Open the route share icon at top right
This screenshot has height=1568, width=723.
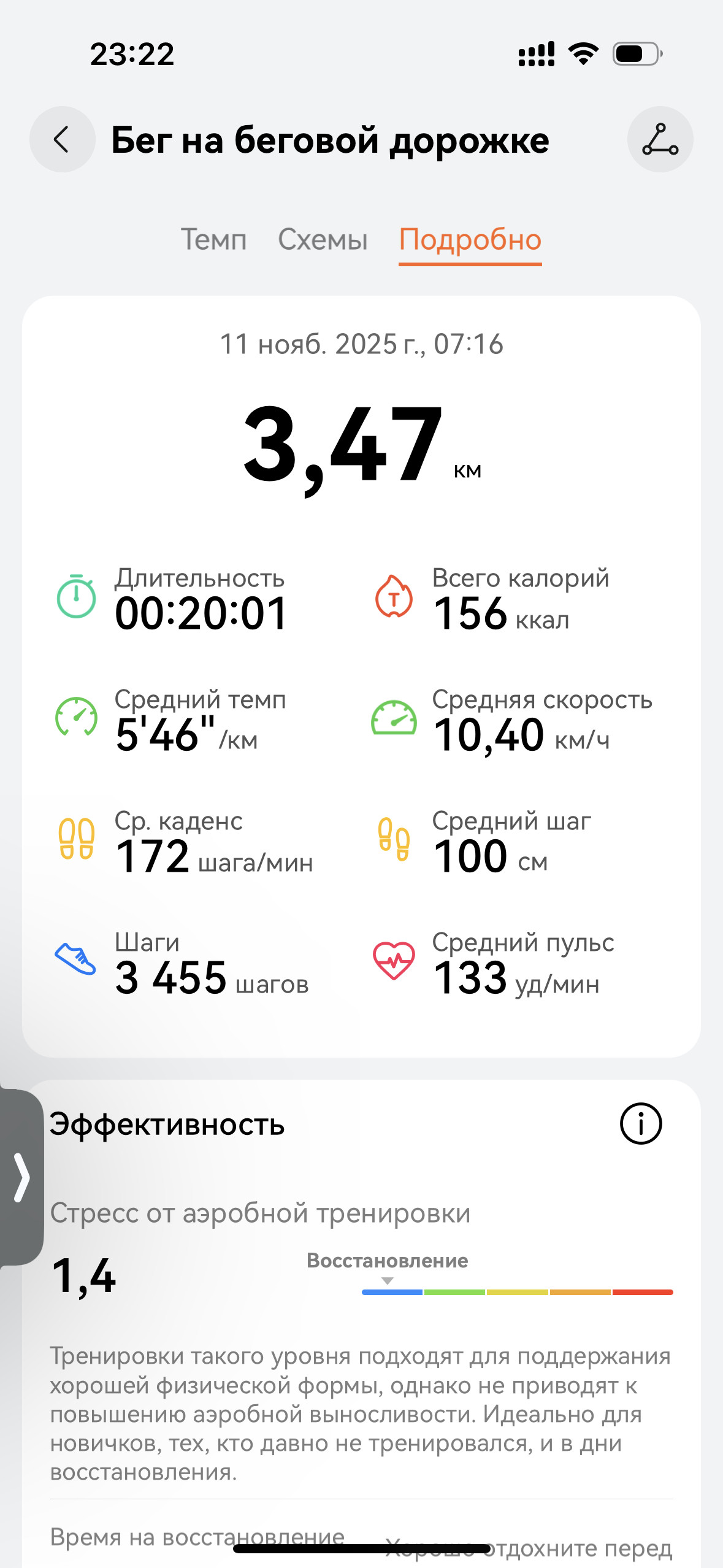660,139
